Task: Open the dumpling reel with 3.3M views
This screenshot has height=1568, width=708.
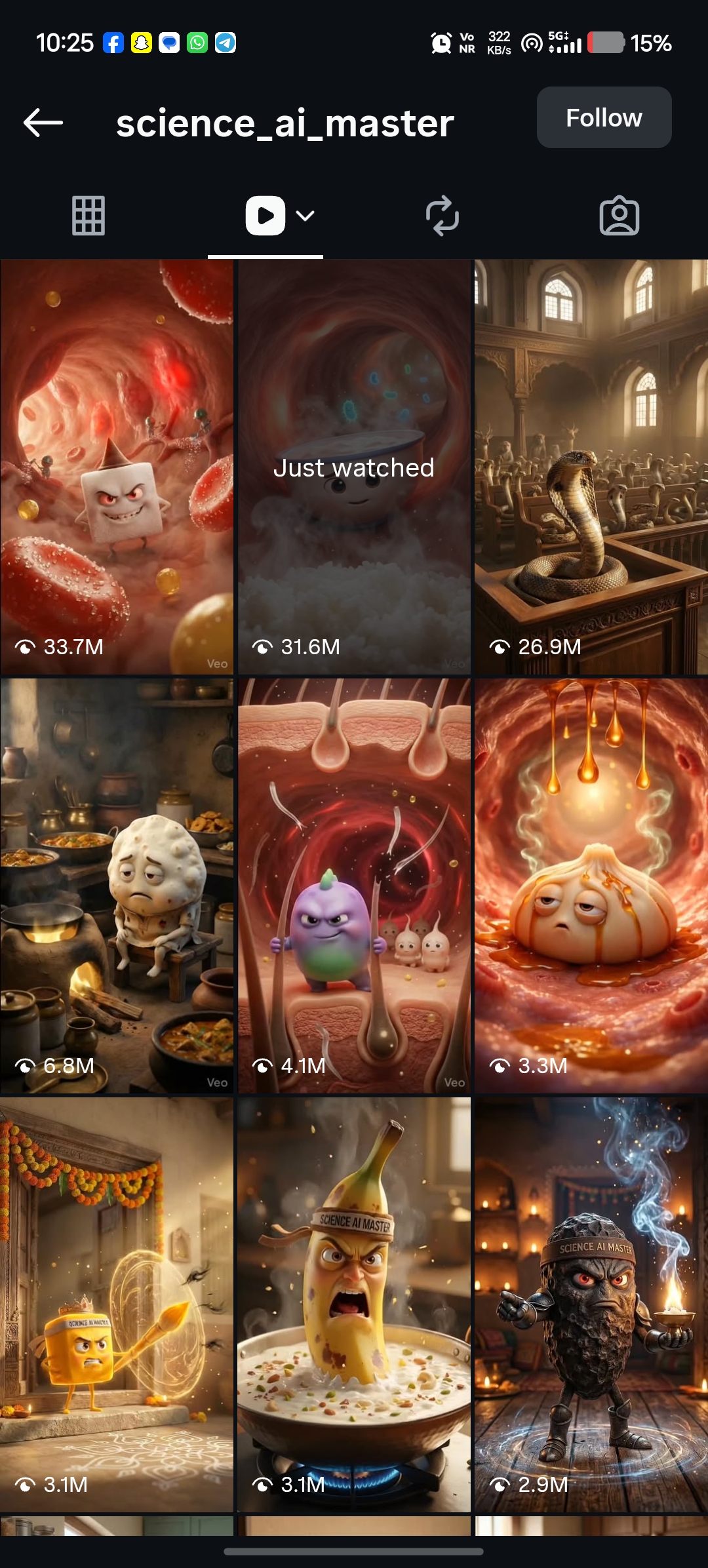Action: pos(591,885)
